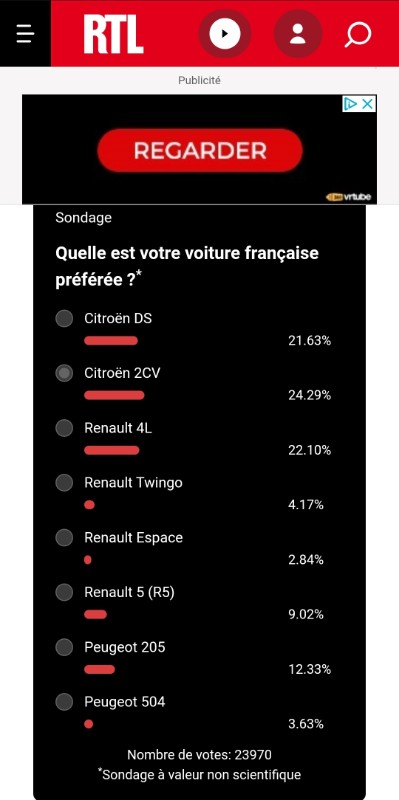The width and height of the screenshot is (399, 800).
Task: Start the live radio play button
Action: [225, 34]
